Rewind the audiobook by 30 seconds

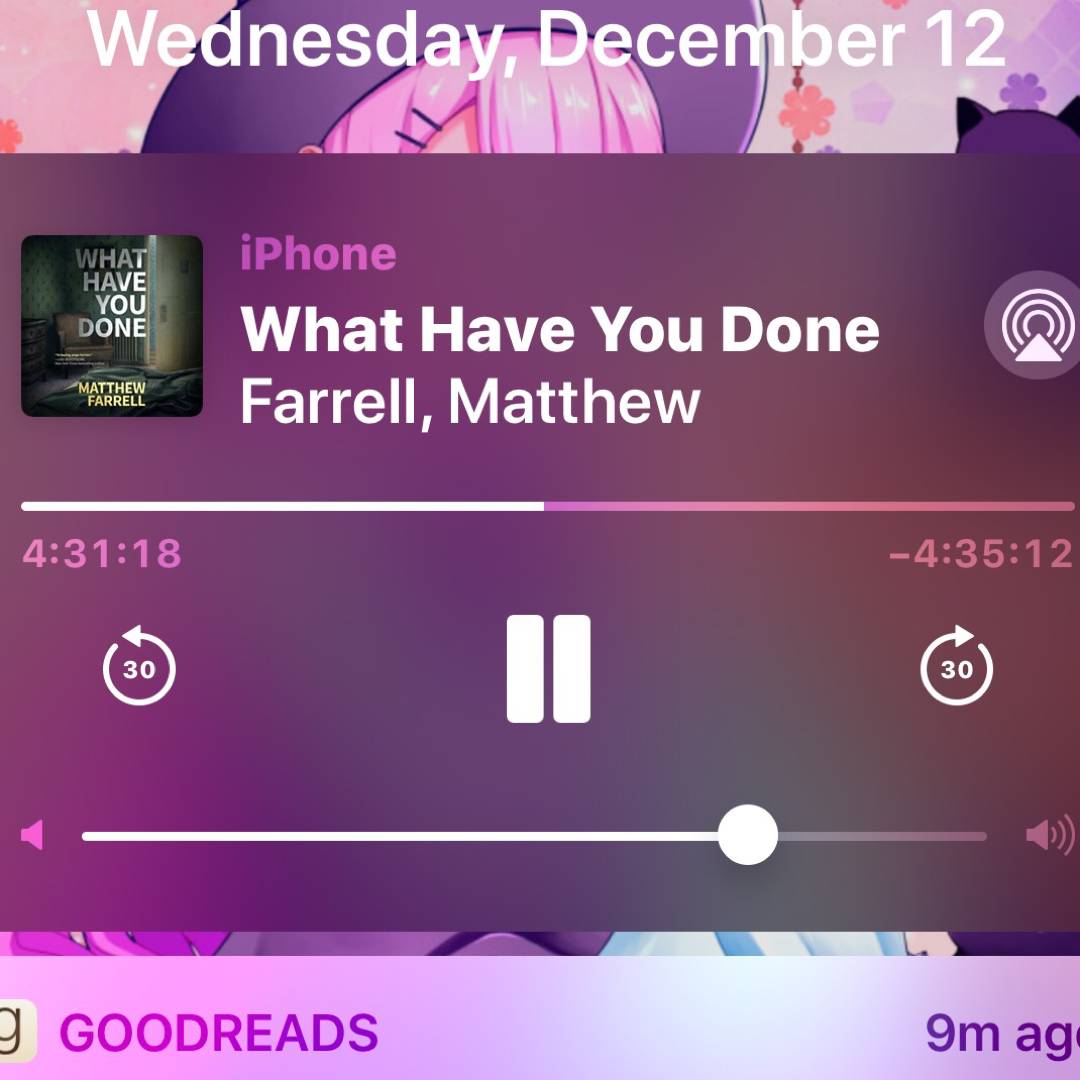pos(139,666)
